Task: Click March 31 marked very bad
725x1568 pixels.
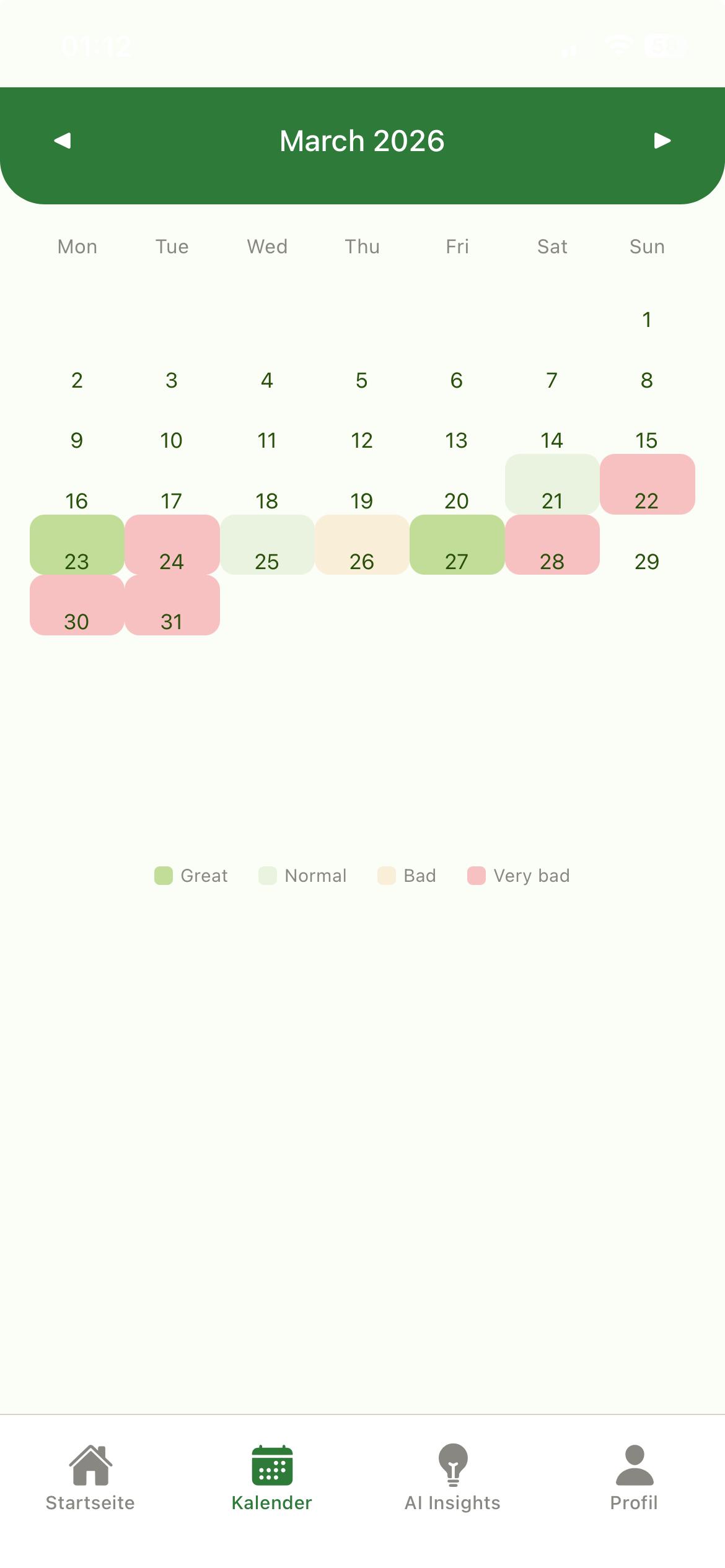Action: 172,604
